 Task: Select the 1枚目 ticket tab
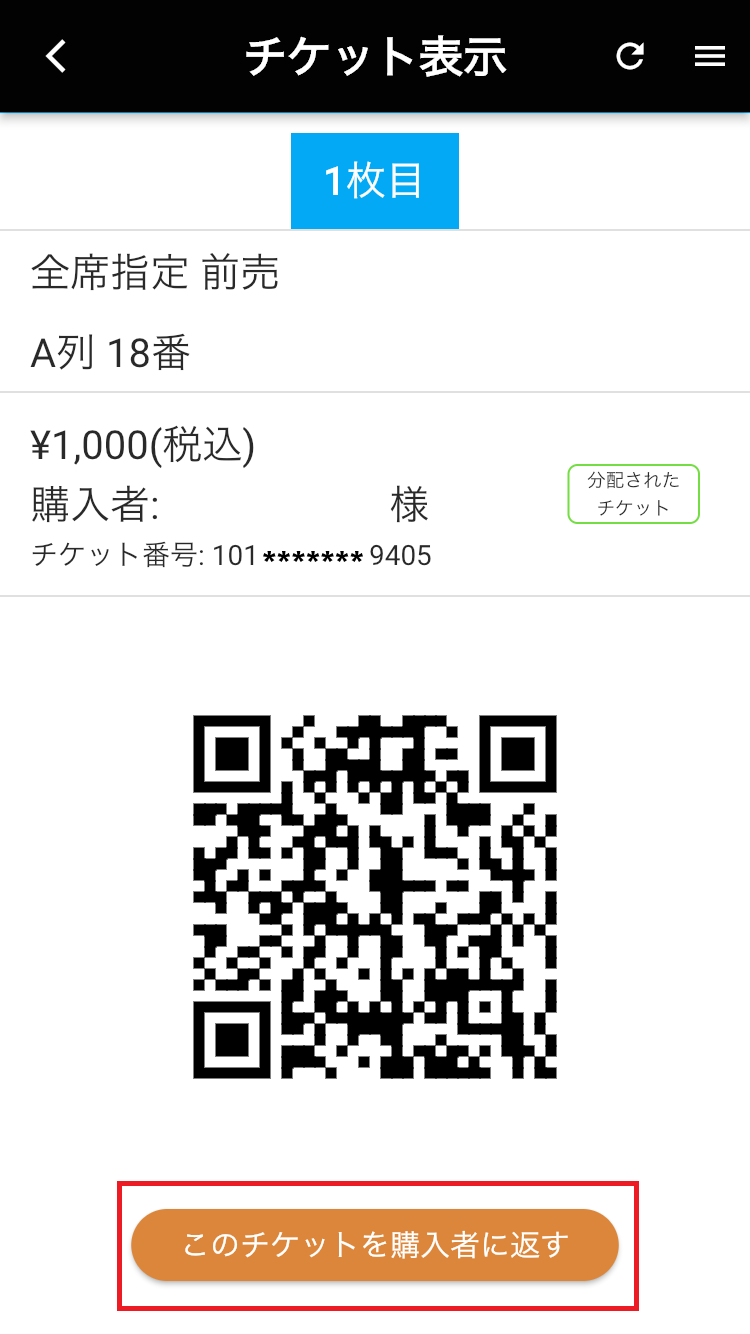[x=375, y=181]
